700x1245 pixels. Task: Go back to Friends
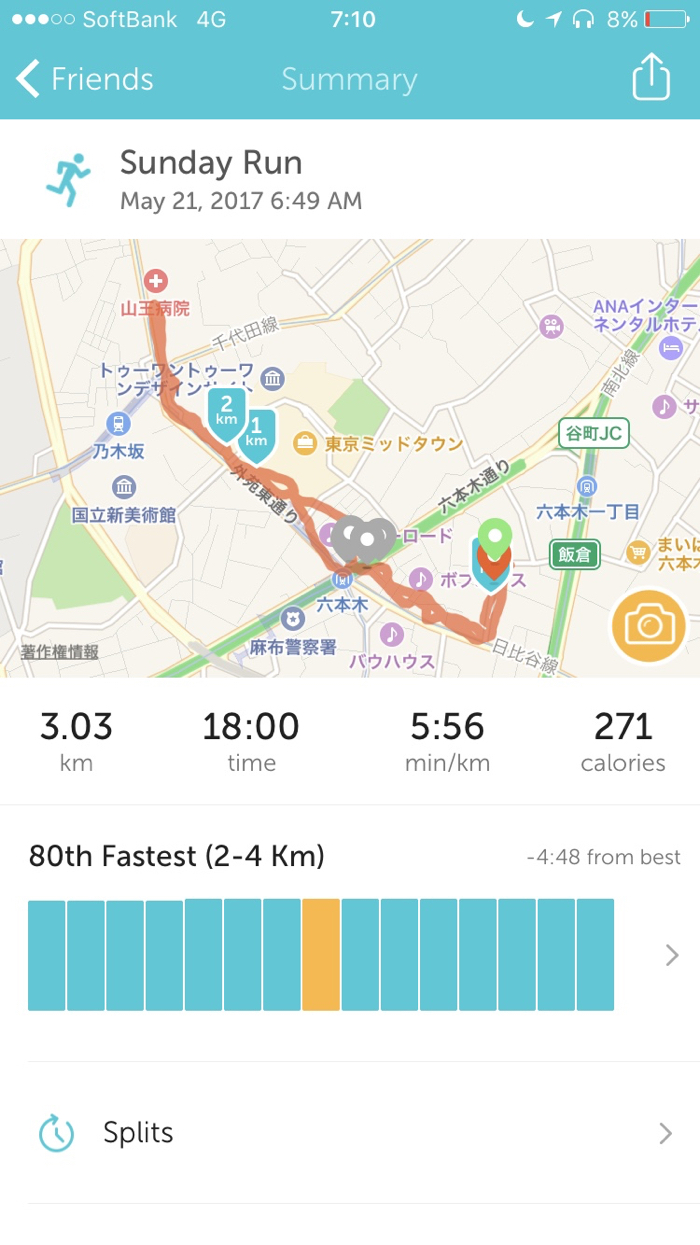coord(85,79)
